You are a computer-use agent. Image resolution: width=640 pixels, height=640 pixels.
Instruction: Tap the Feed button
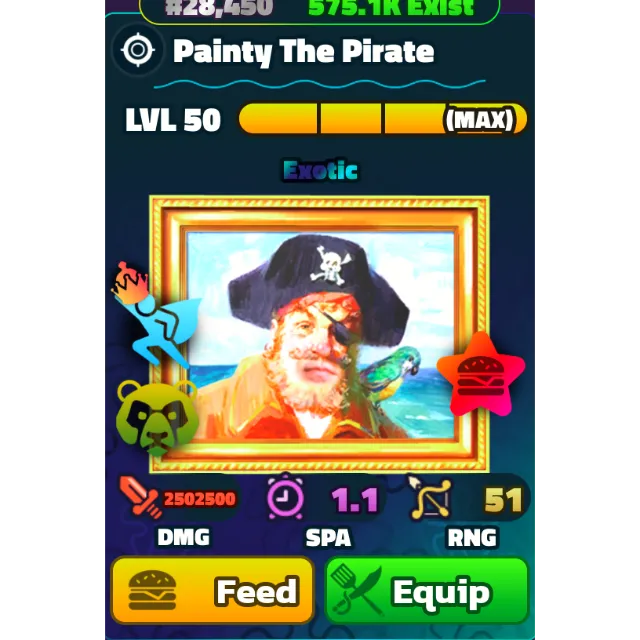pyautogui.click(x=213, y=592)
